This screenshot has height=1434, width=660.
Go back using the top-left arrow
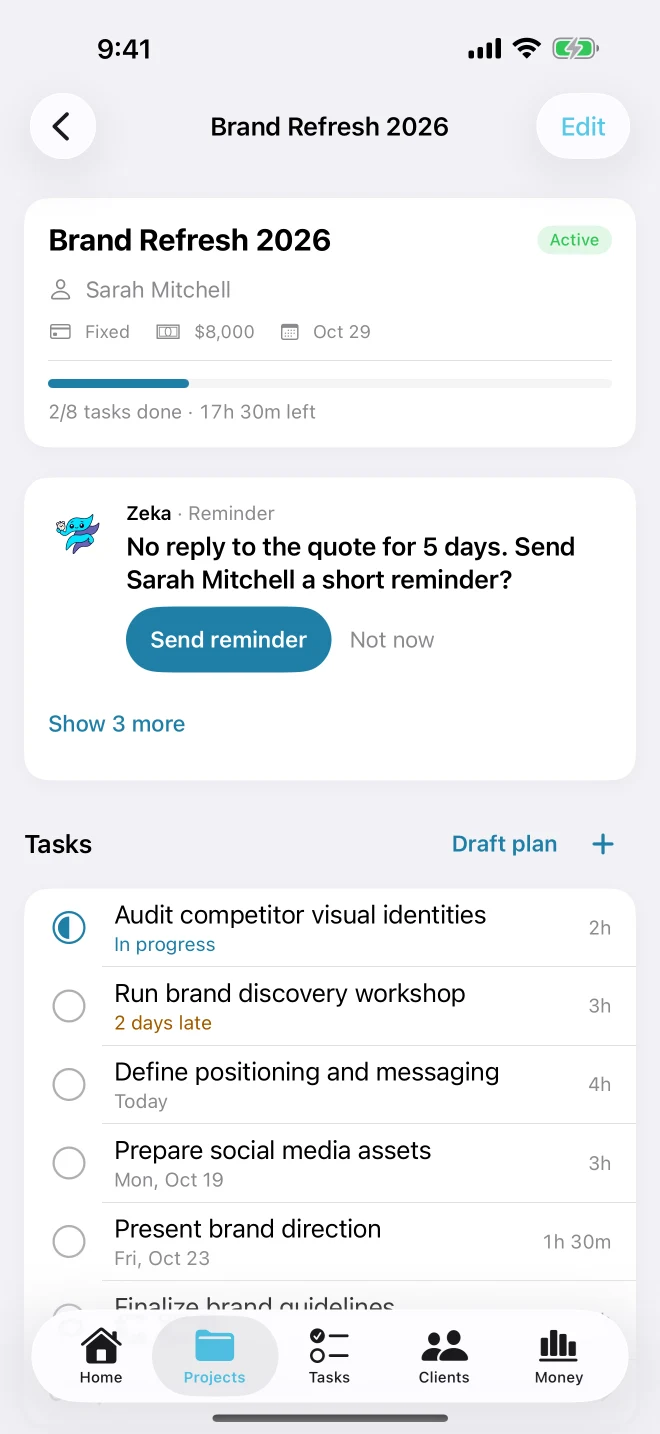(62, 126)
